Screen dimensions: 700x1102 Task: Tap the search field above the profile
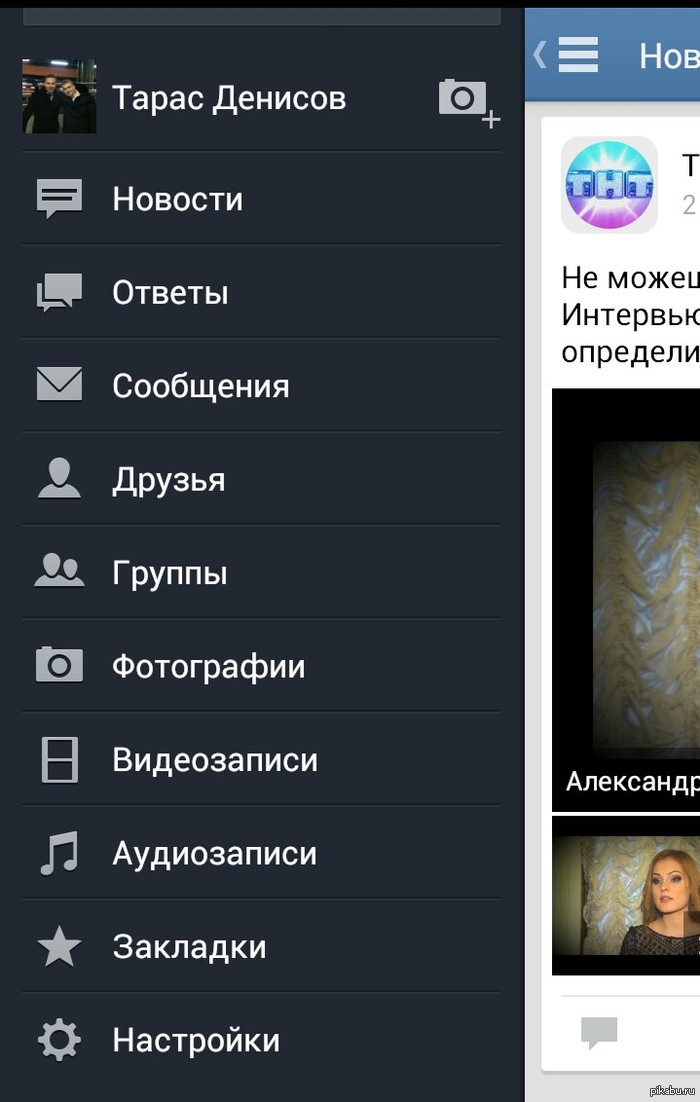pyautogui.click(x=261, y=14)
